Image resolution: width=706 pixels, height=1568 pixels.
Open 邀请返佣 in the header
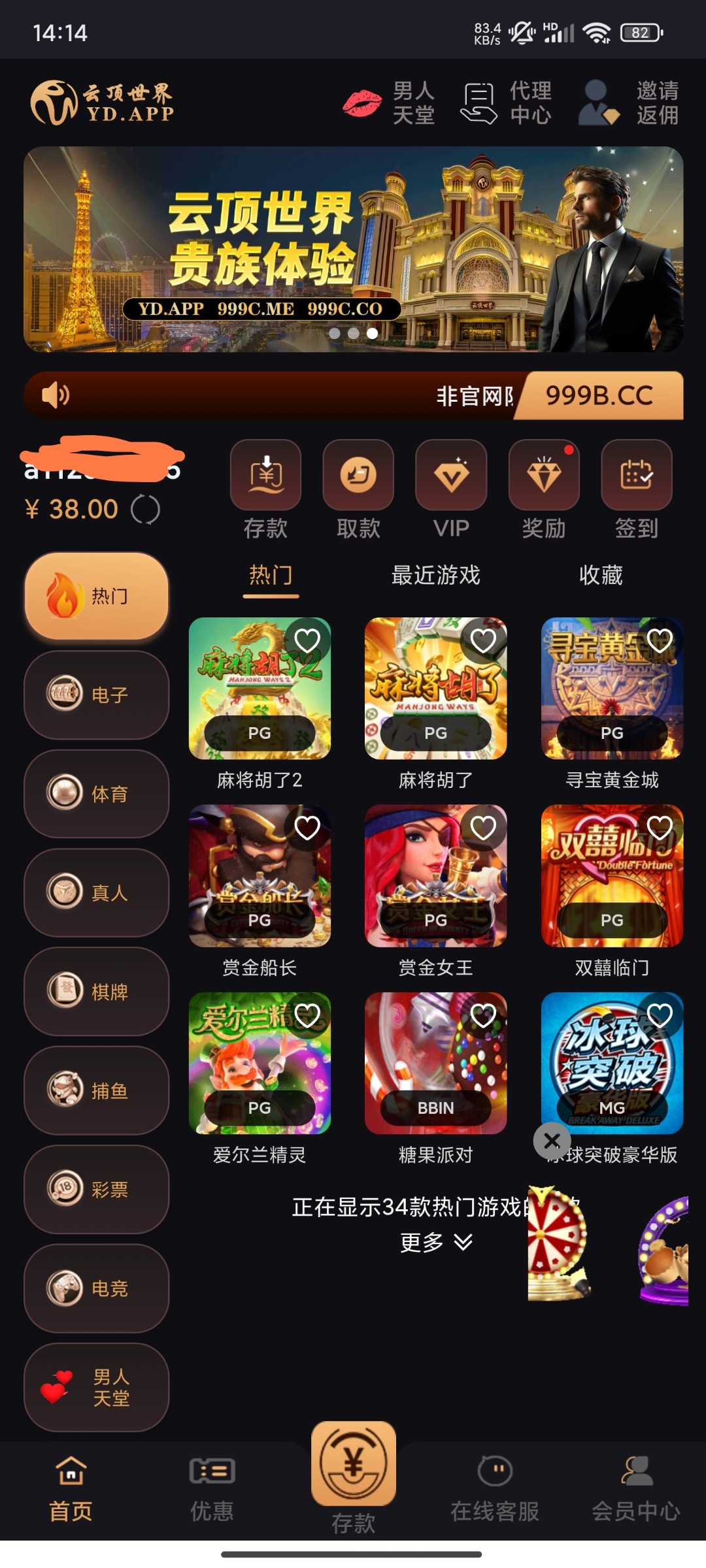pos(630,103)
